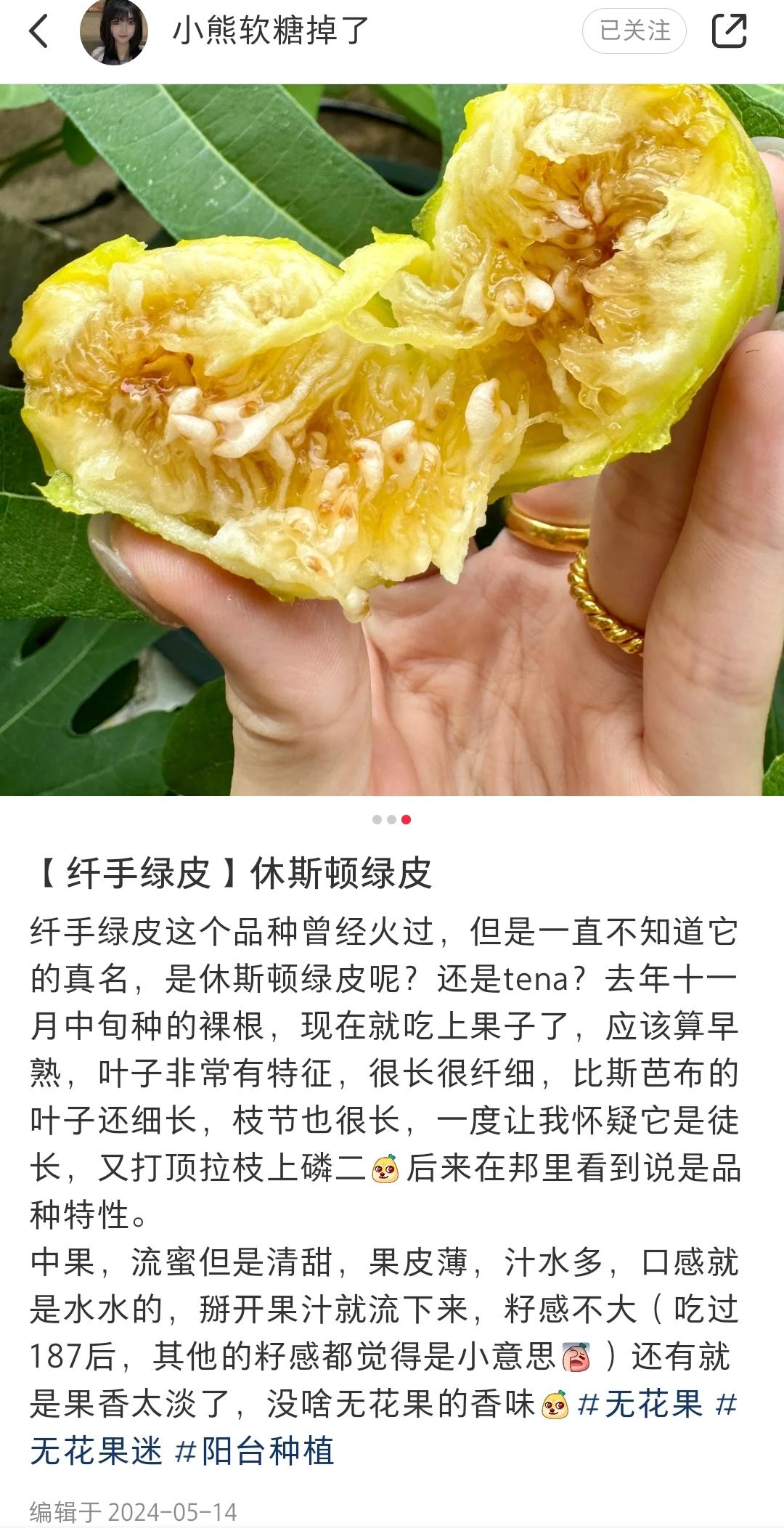Go back using the top-left arrow

pyautogui.click(x=39, y=31)
